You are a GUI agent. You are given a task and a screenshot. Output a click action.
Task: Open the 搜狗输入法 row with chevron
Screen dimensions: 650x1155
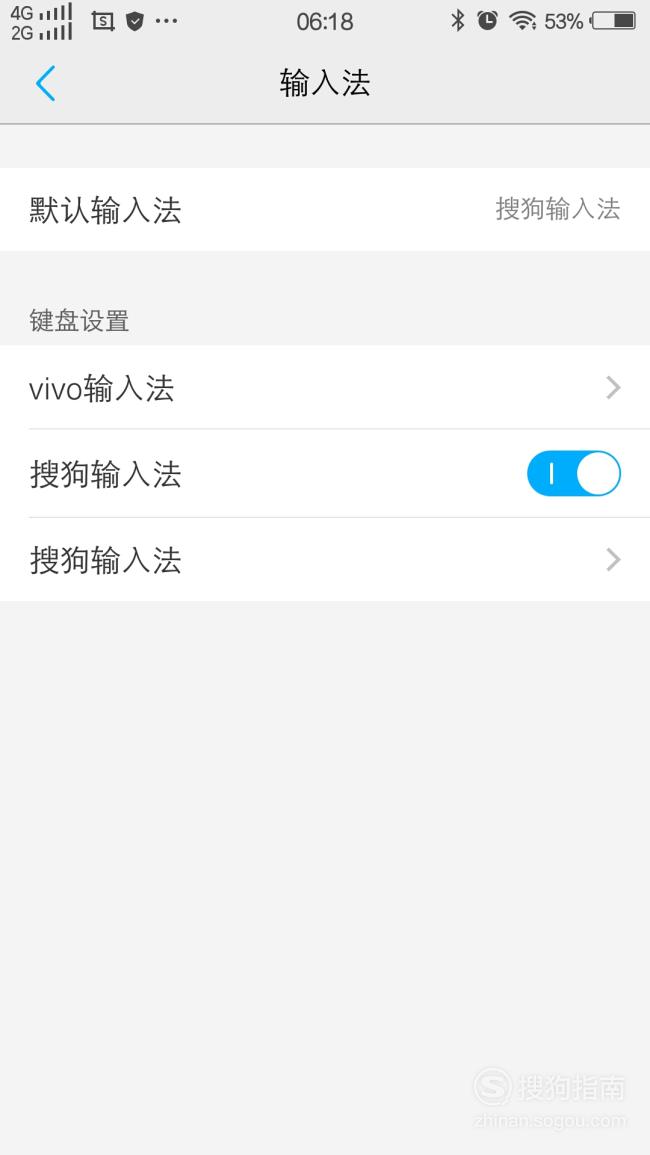pos(325,560)
